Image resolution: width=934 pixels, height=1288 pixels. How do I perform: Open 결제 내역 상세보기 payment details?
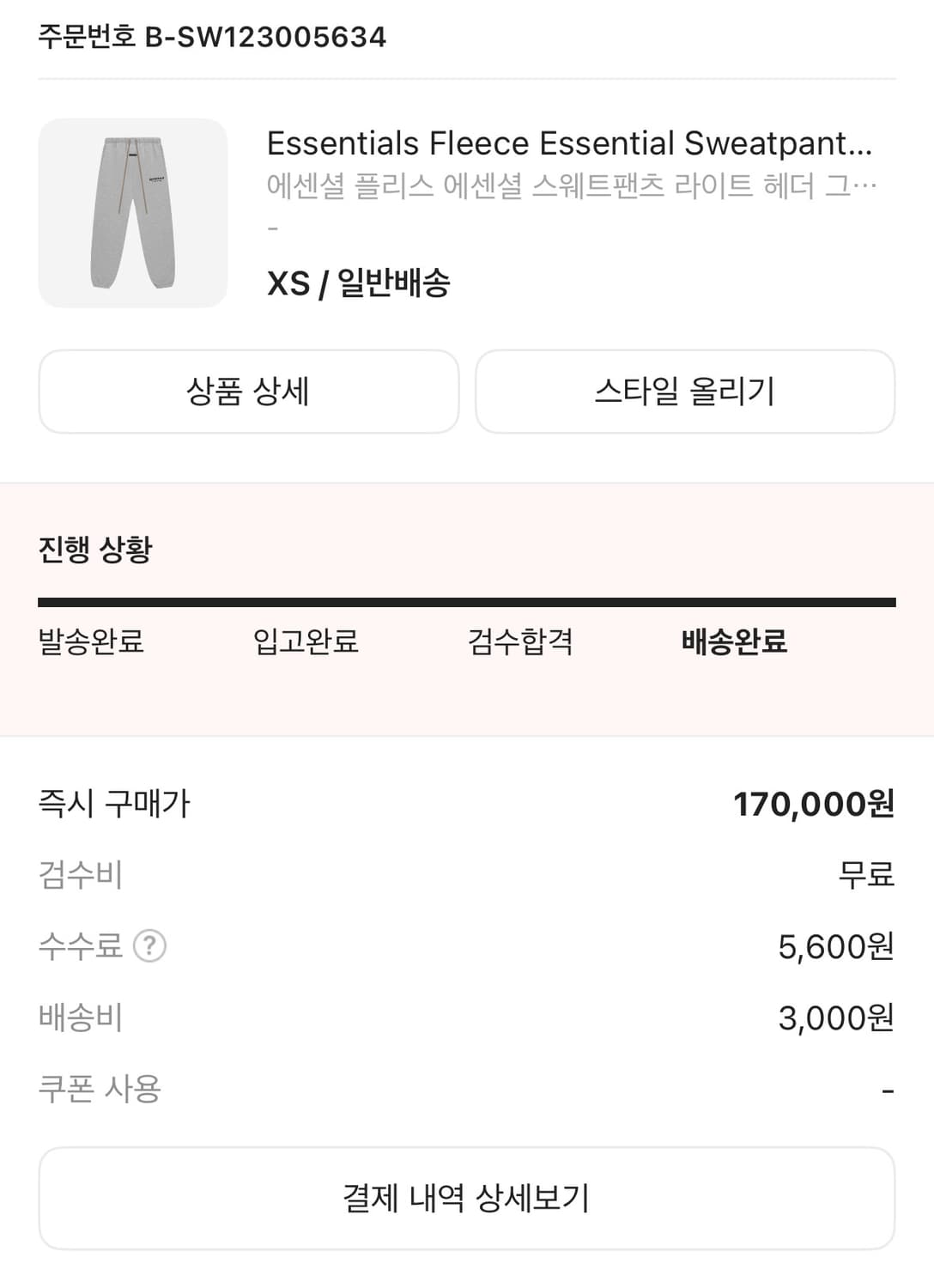pyautogui.click(x=467, y=1196)
